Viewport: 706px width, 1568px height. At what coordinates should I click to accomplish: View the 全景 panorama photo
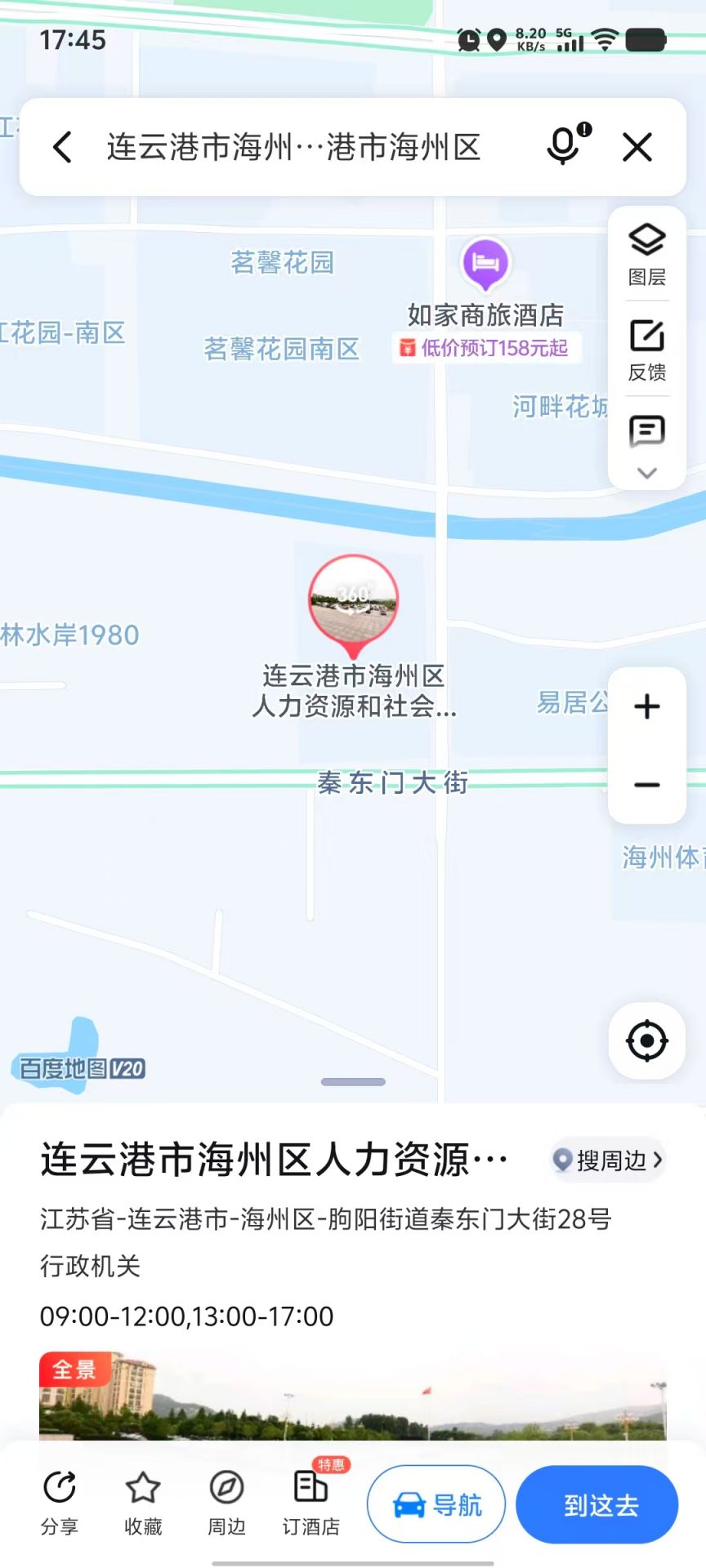click(x=353, y=1395)
